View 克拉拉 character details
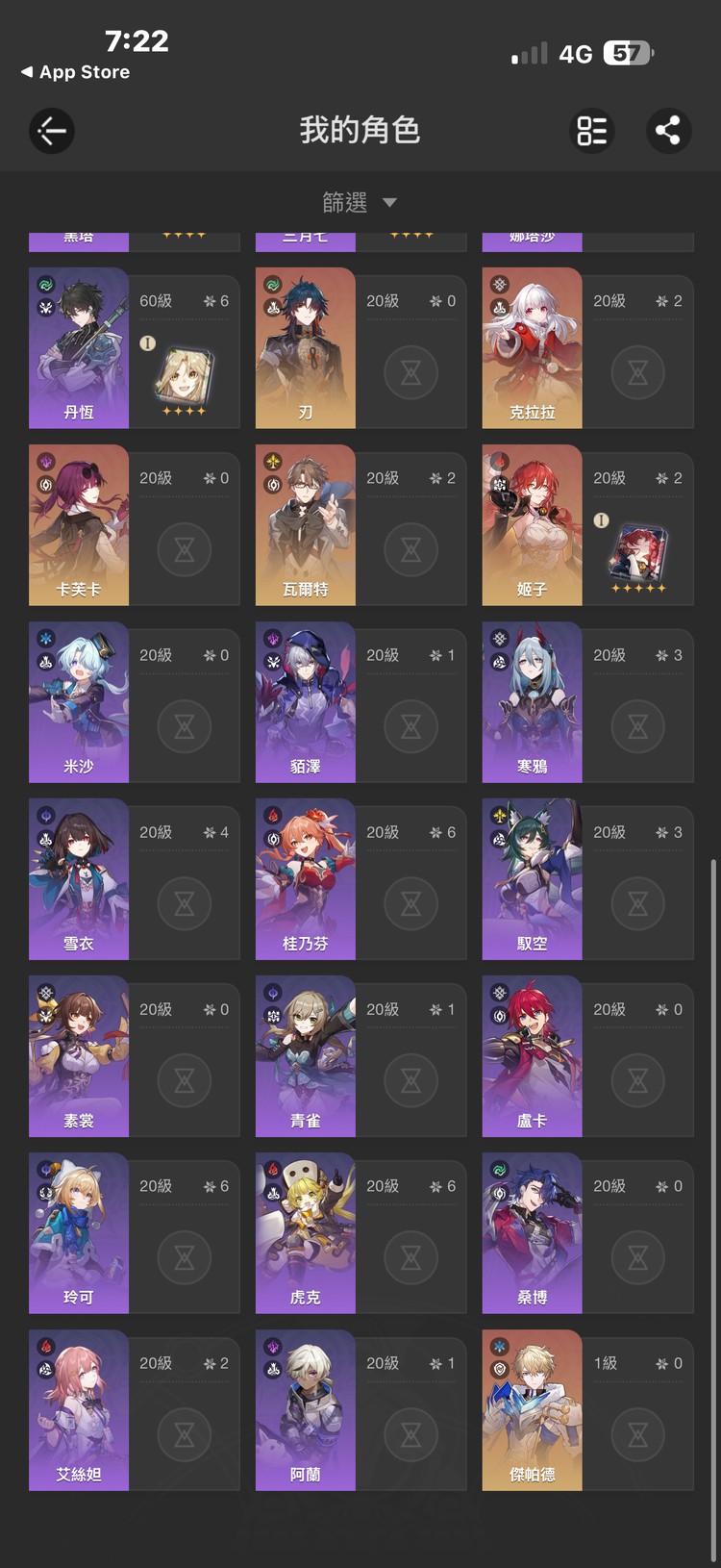Viewport: 721px width, 1568px height. pyautogui.click(x=587, y=348)
